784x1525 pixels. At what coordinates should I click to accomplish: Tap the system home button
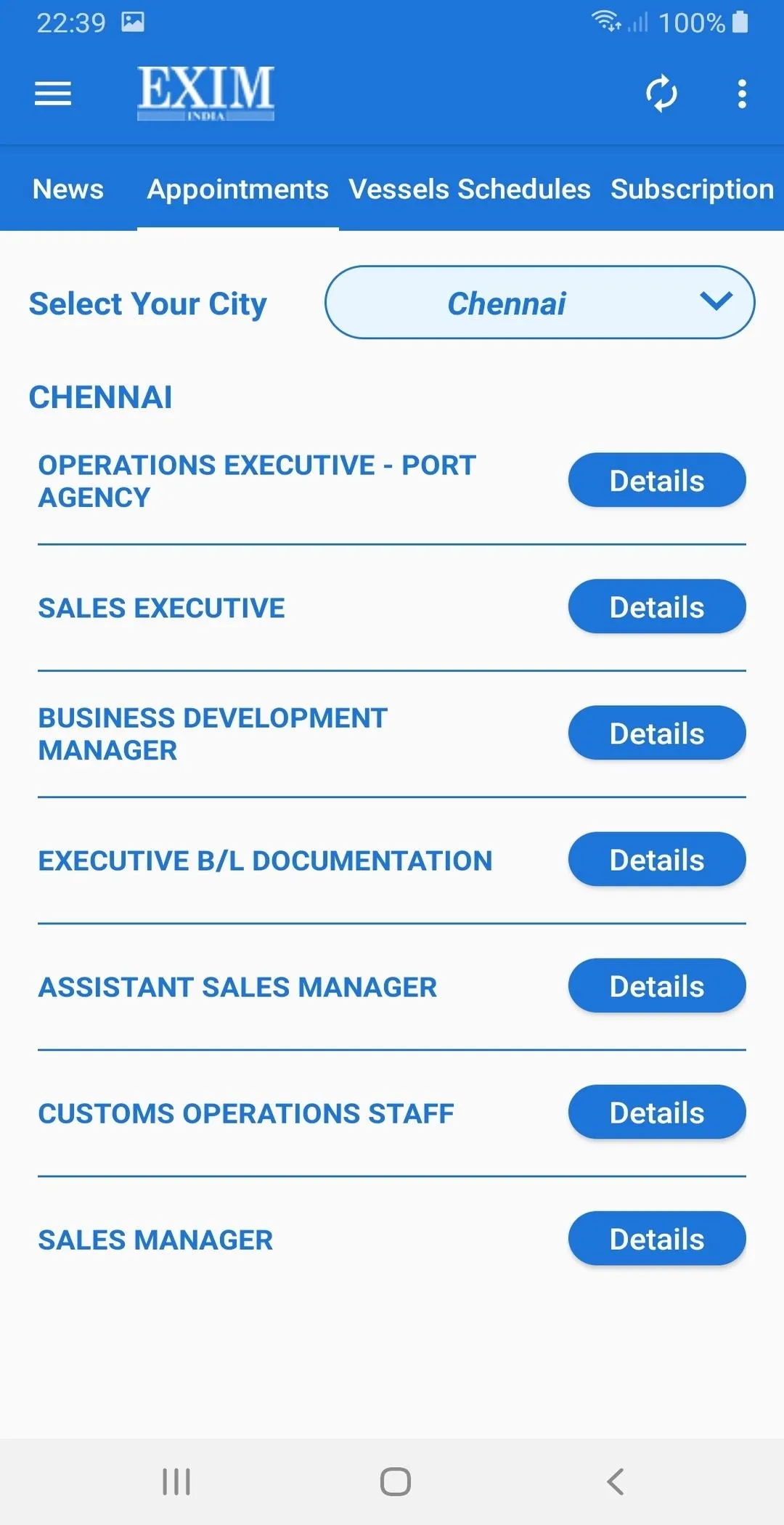(395, 1481)
